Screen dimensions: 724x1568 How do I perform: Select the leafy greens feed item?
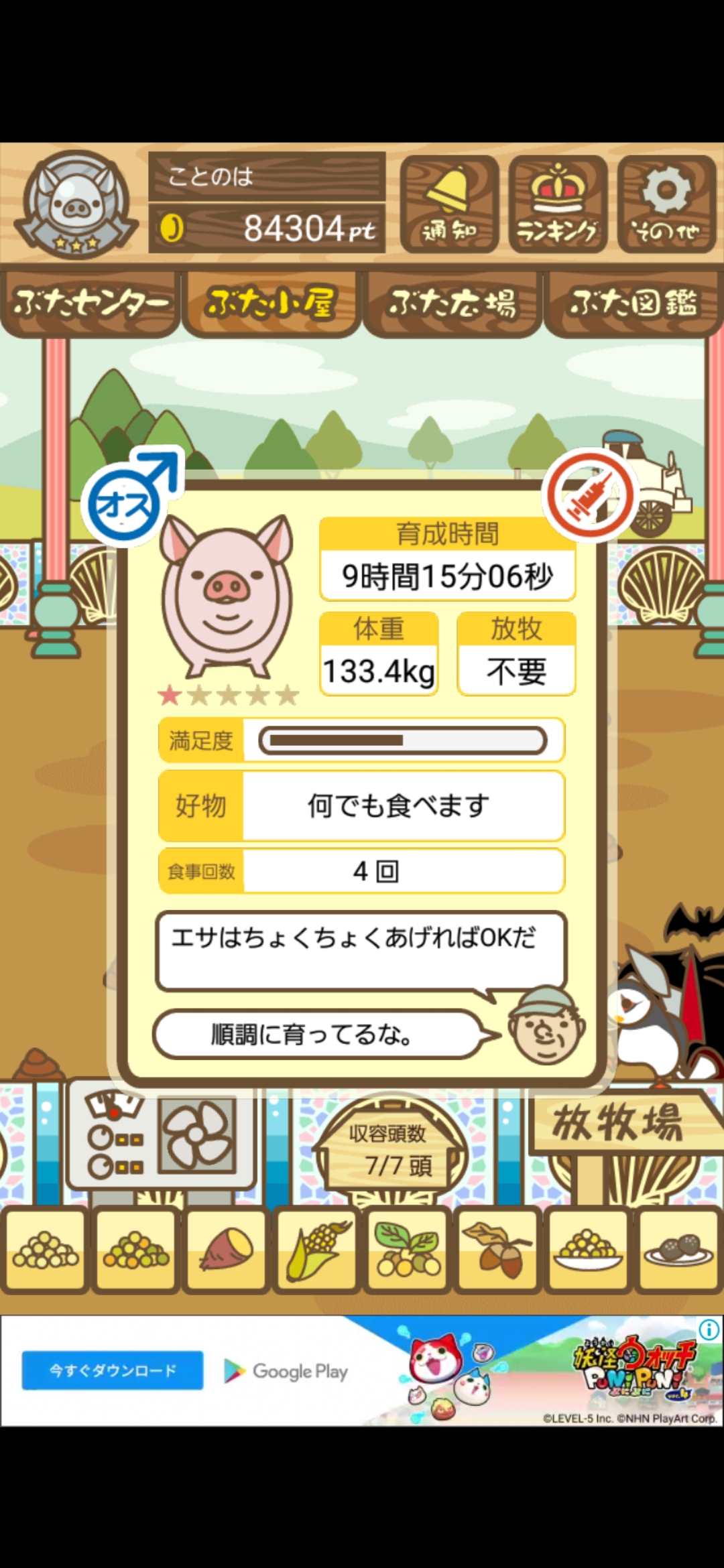click(x=407, y=1250)
